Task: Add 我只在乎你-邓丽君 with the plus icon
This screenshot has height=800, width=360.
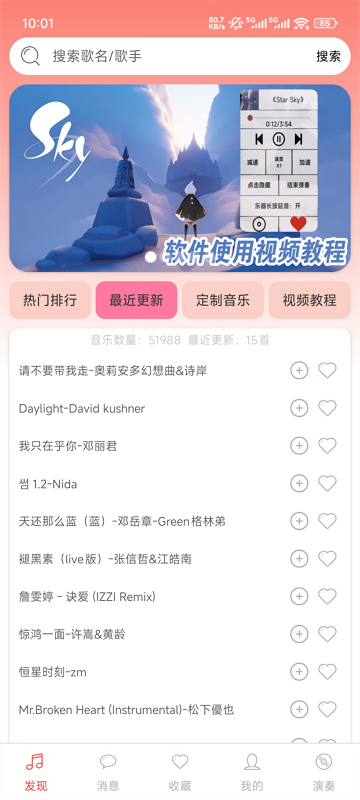Action: [299, 446]
